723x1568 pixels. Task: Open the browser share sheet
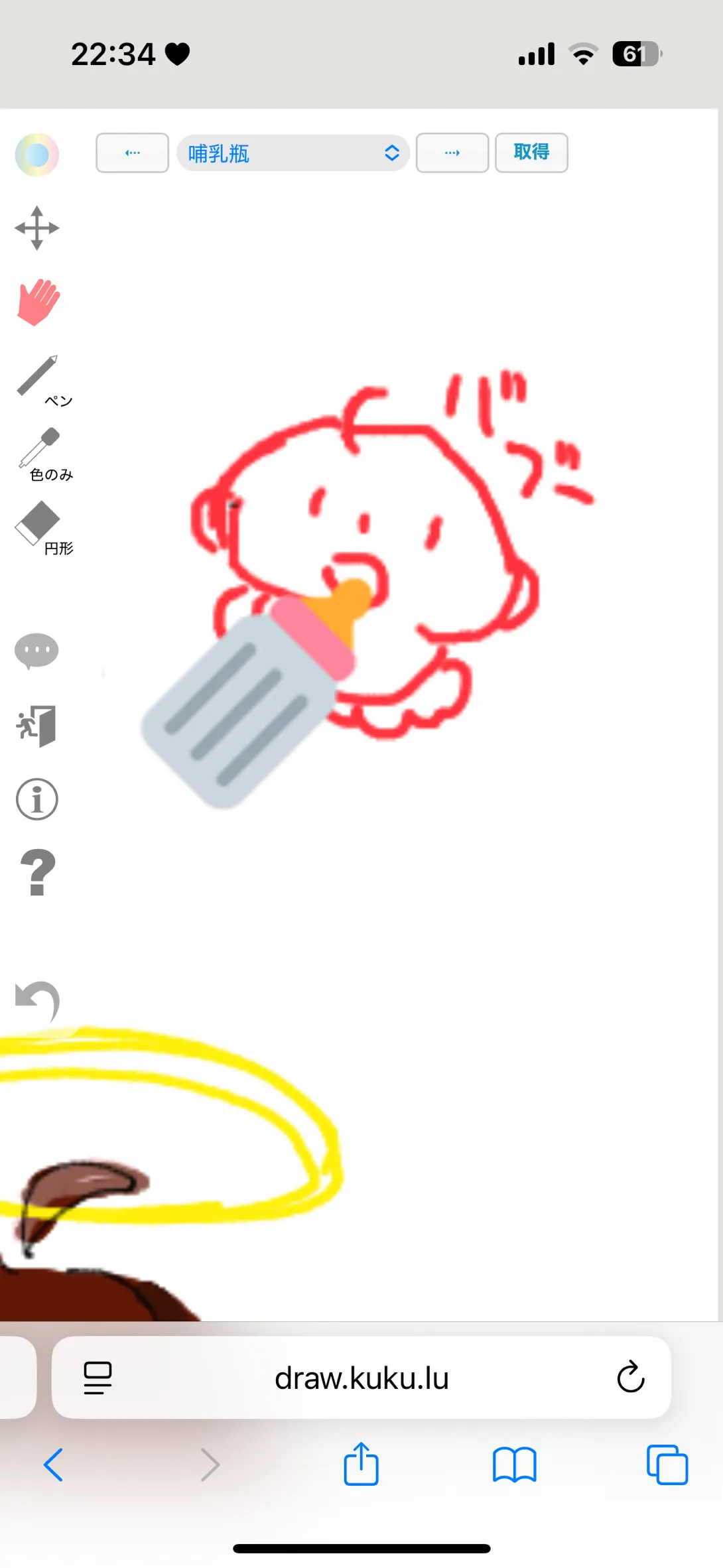click(361, 1464)
